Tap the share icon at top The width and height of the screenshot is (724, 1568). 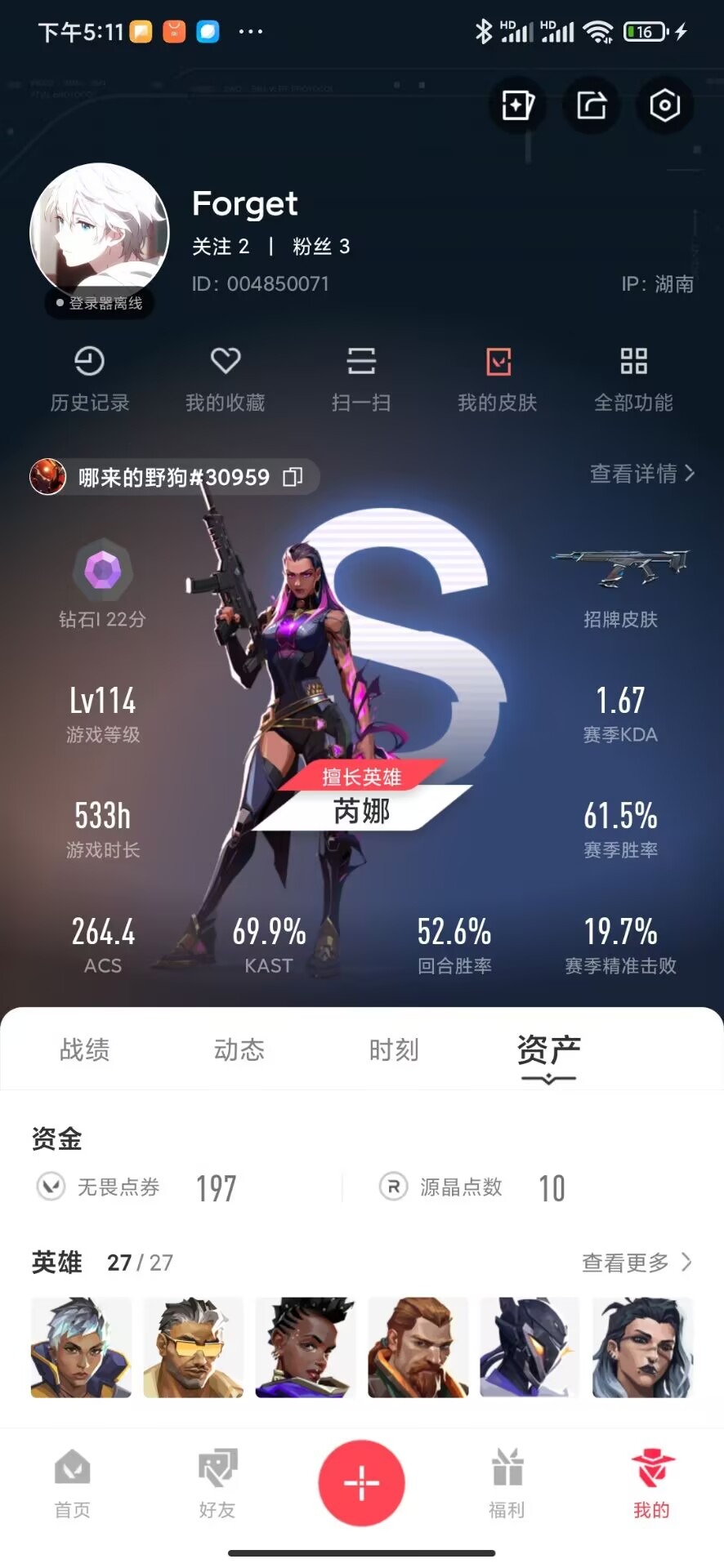(591, 105)
